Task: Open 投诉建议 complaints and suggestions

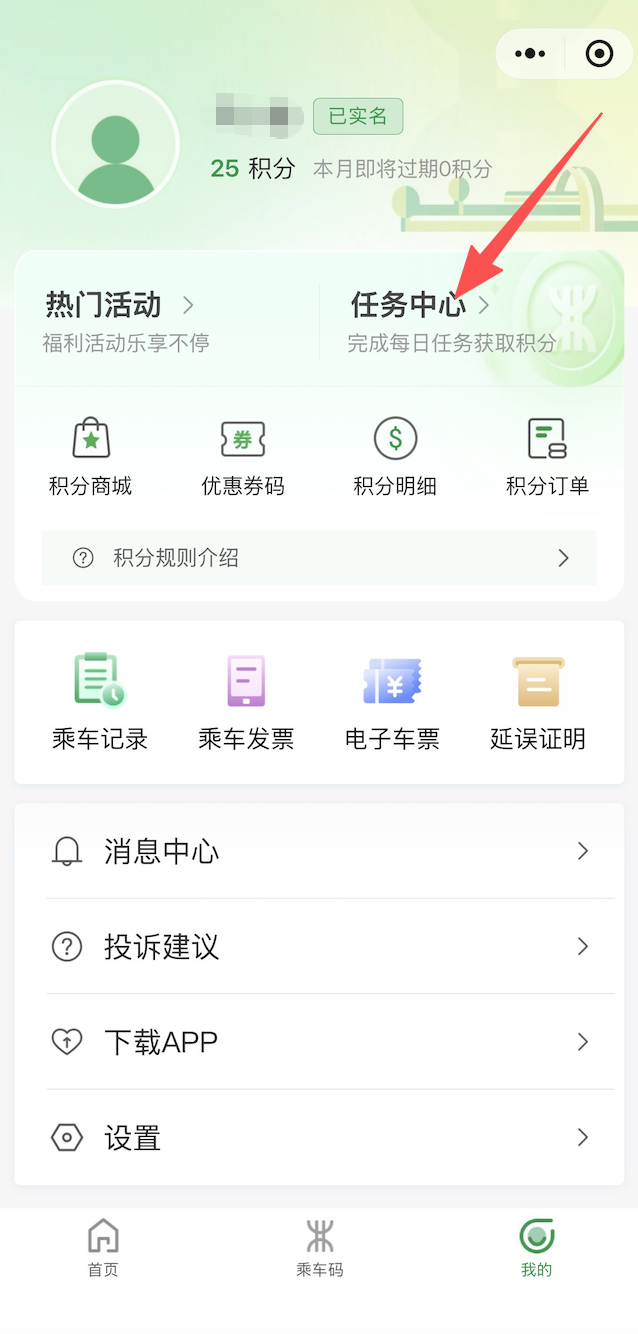Action: coord(319,946)
